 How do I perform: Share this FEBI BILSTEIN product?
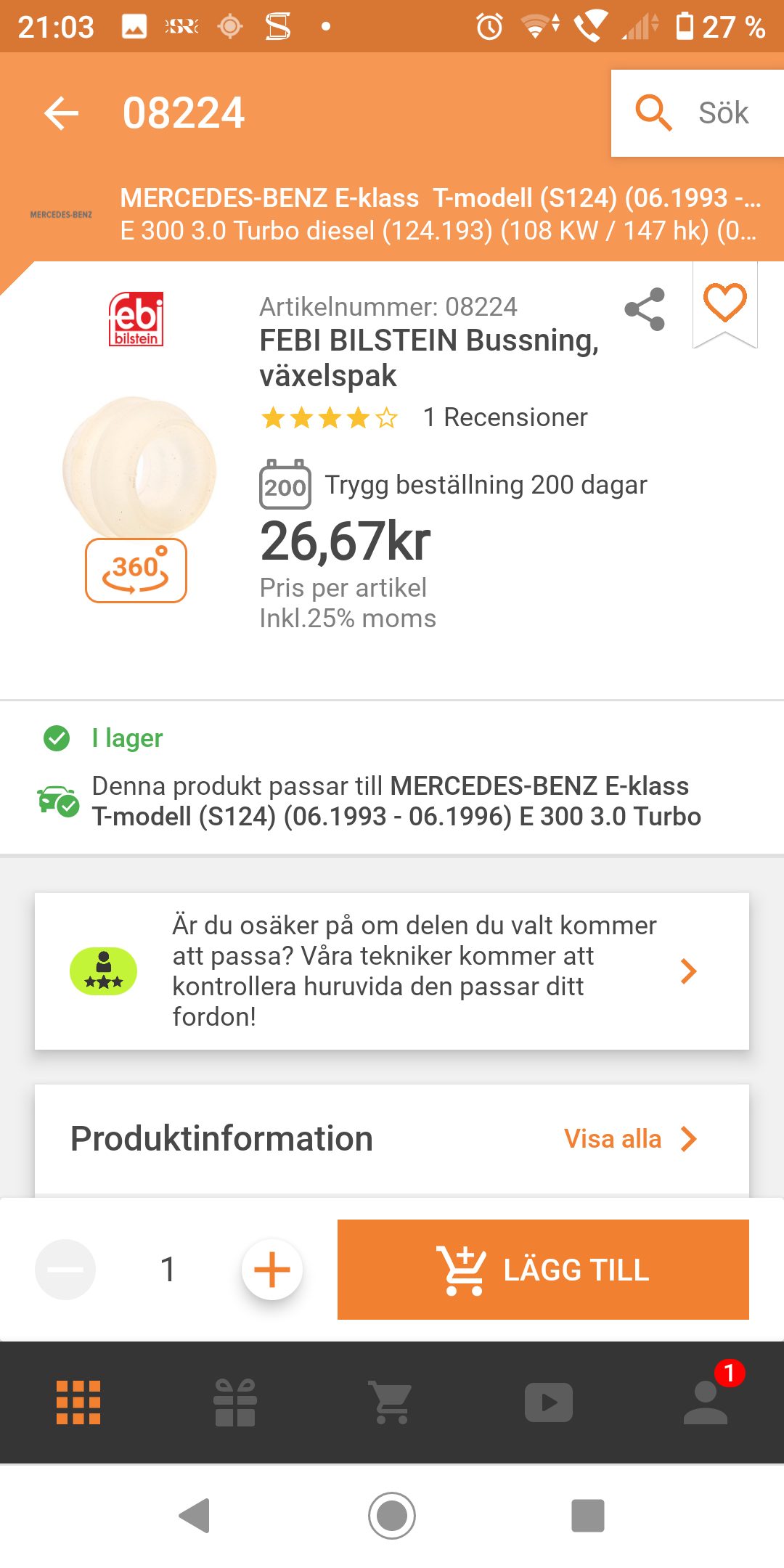coord(645,309)
